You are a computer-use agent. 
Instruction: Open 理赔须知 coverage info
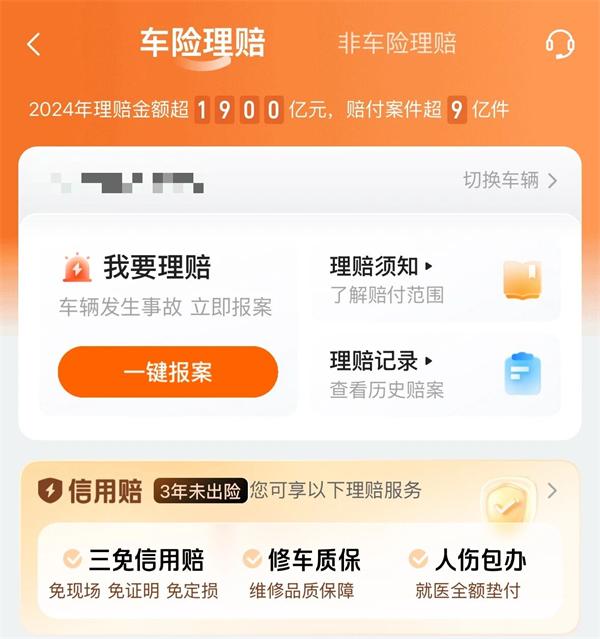[436, 280]
